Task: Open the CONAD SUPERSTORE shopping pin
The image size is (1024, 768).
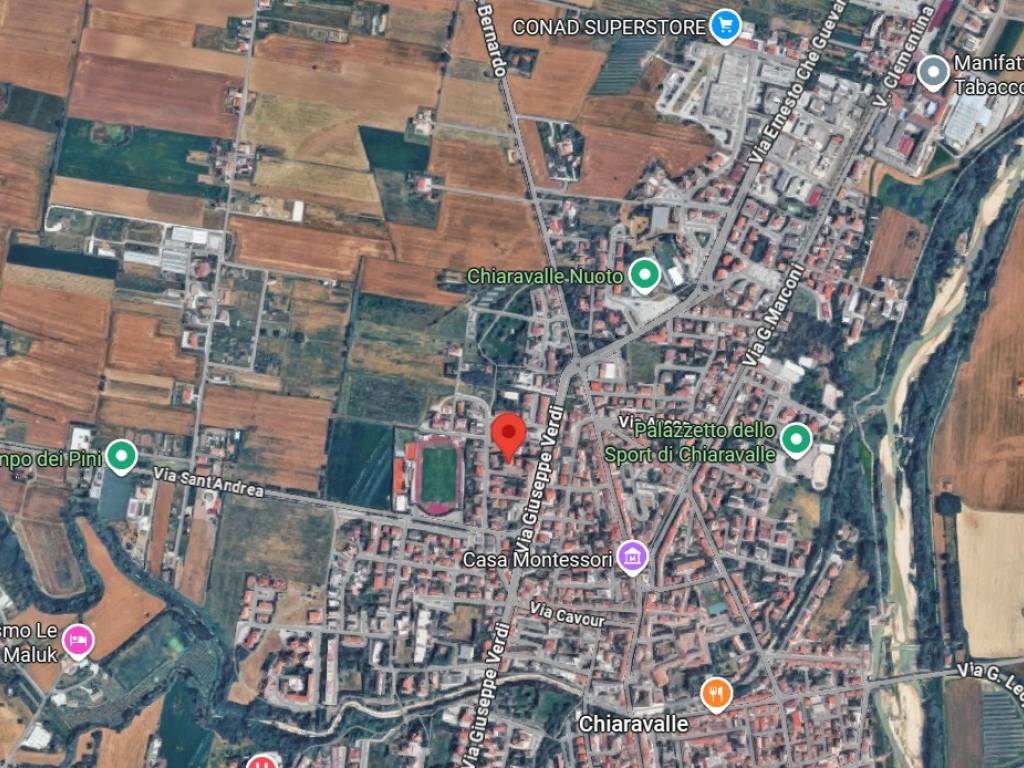Action: pos(725,27)
